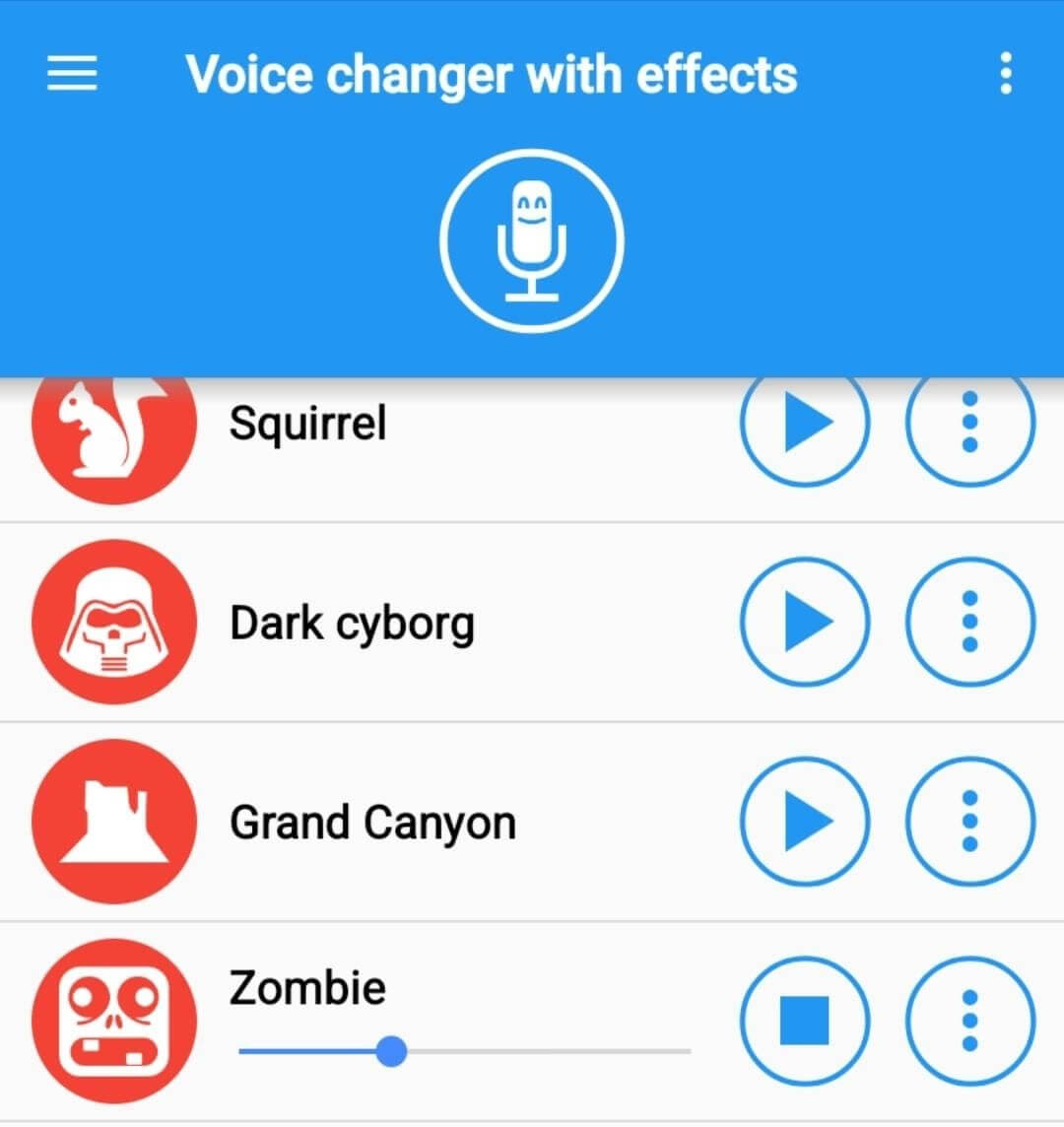Viewport: 1064px width, 1127px height.
Task: Open the app bar overflow menu
Action: tap(1005, 74)
